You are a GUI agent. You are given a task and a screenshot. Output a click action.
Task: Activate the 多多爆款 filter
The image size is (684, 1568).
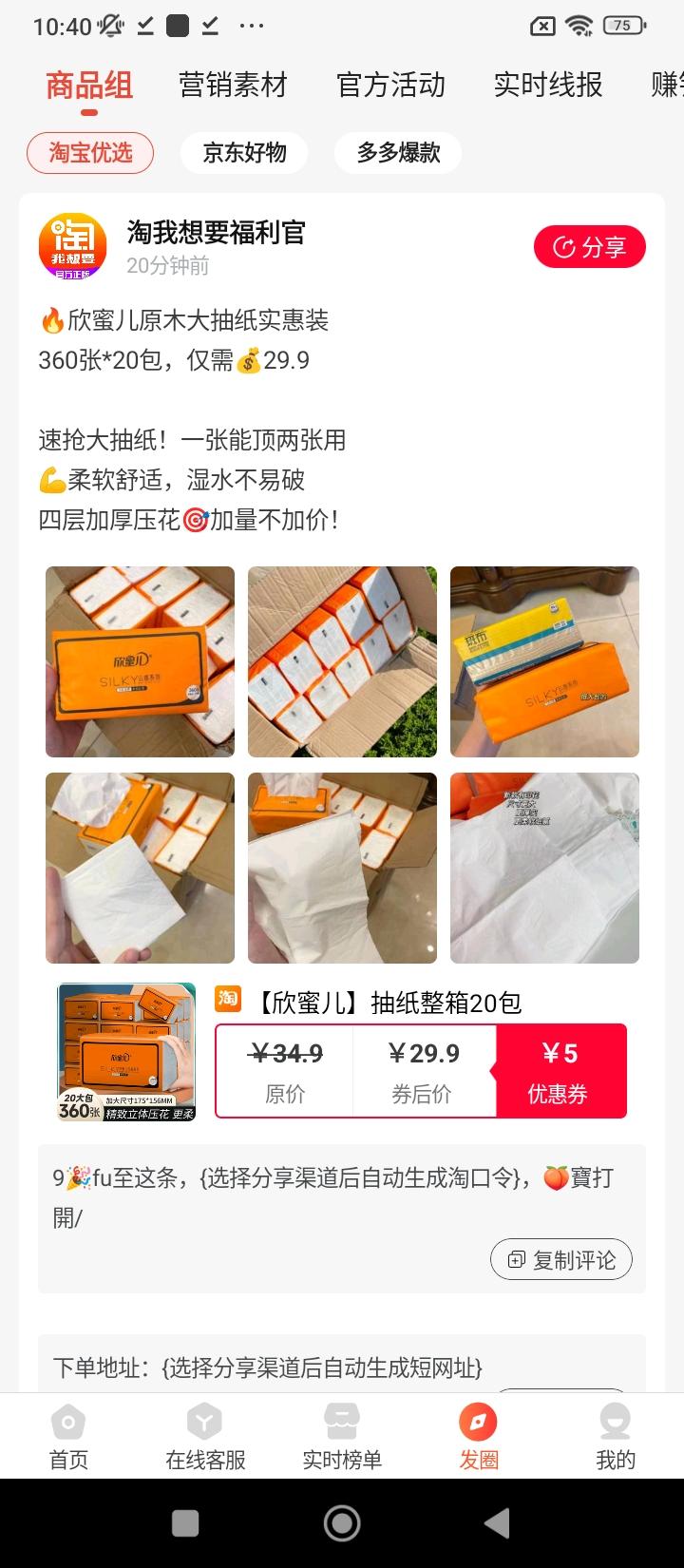[x=398, y=153]
